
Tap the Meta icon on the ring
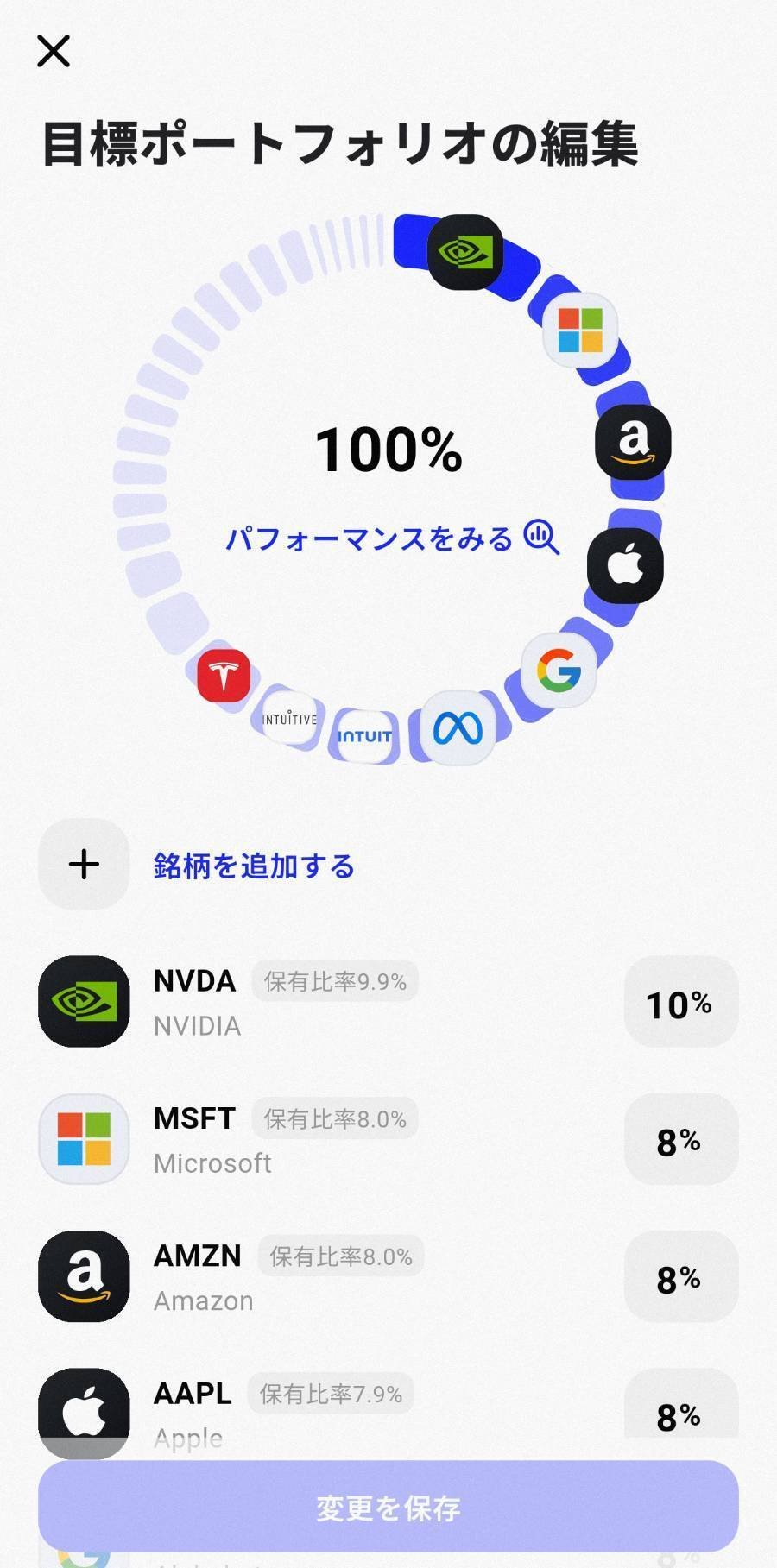pos(458,729)
